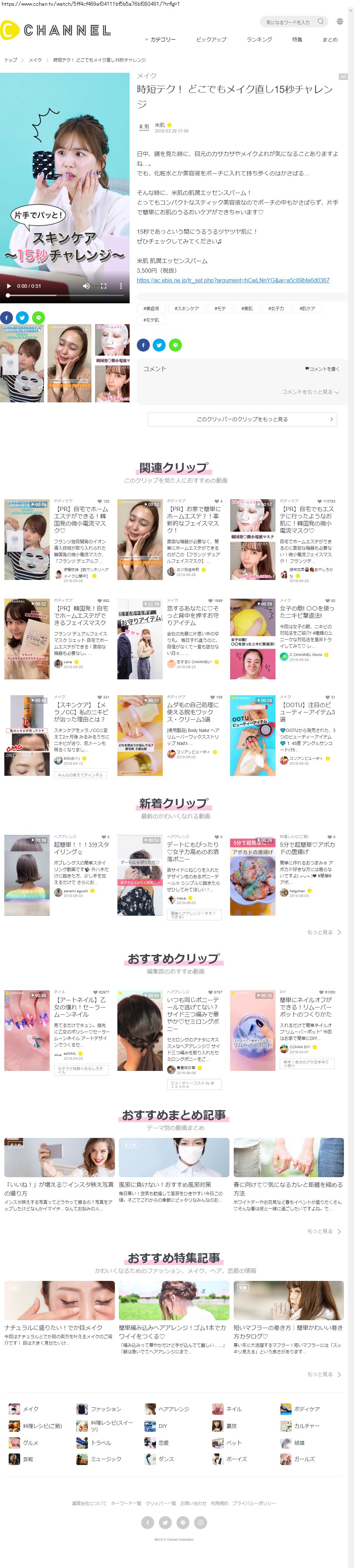Mute the video sound
354x1568 pixels.
click(86, 286)
